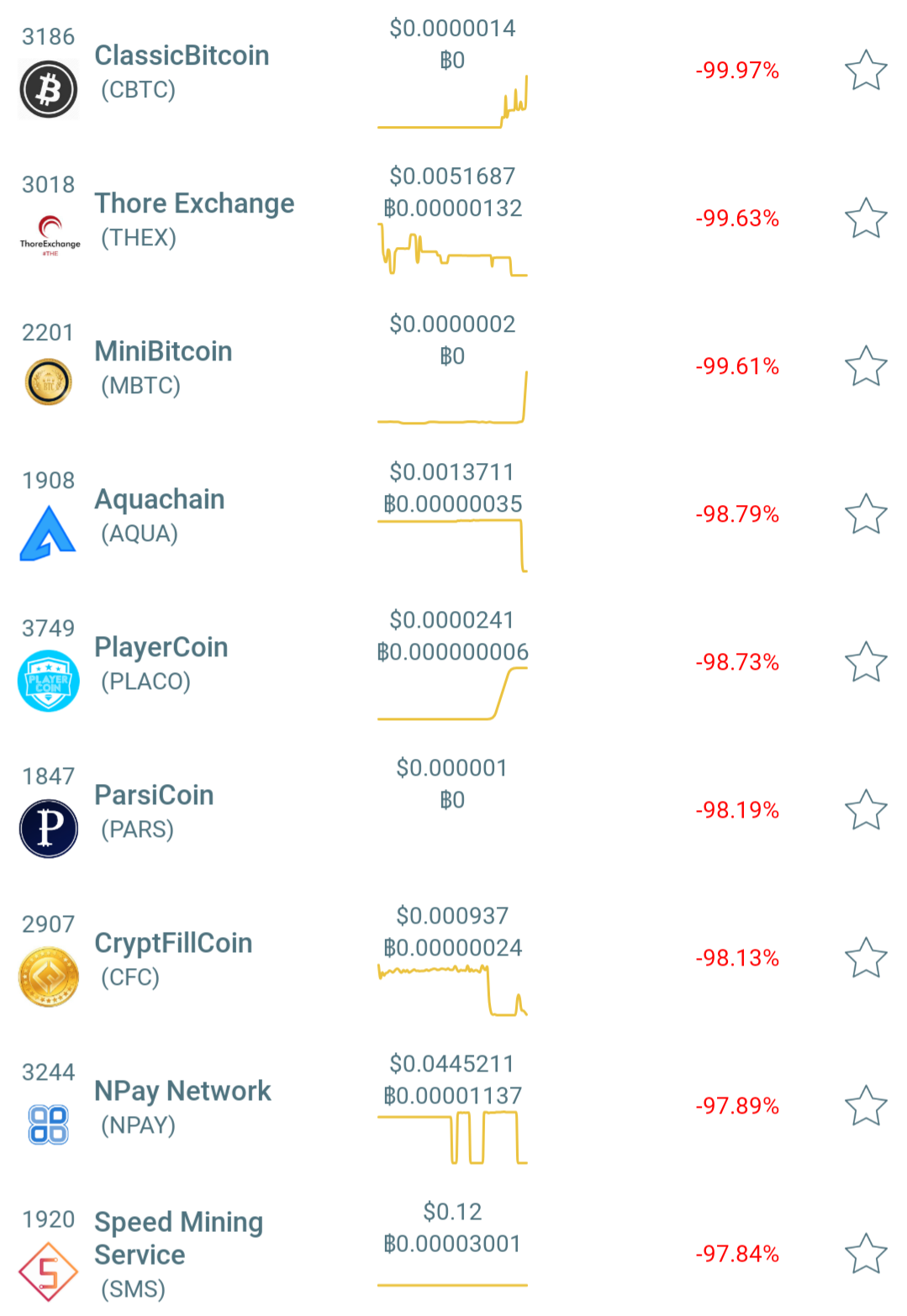Click the ClassicBitcoin coin logo
This screenshot has height=1316, width=907.
click(x=48, y=87)
